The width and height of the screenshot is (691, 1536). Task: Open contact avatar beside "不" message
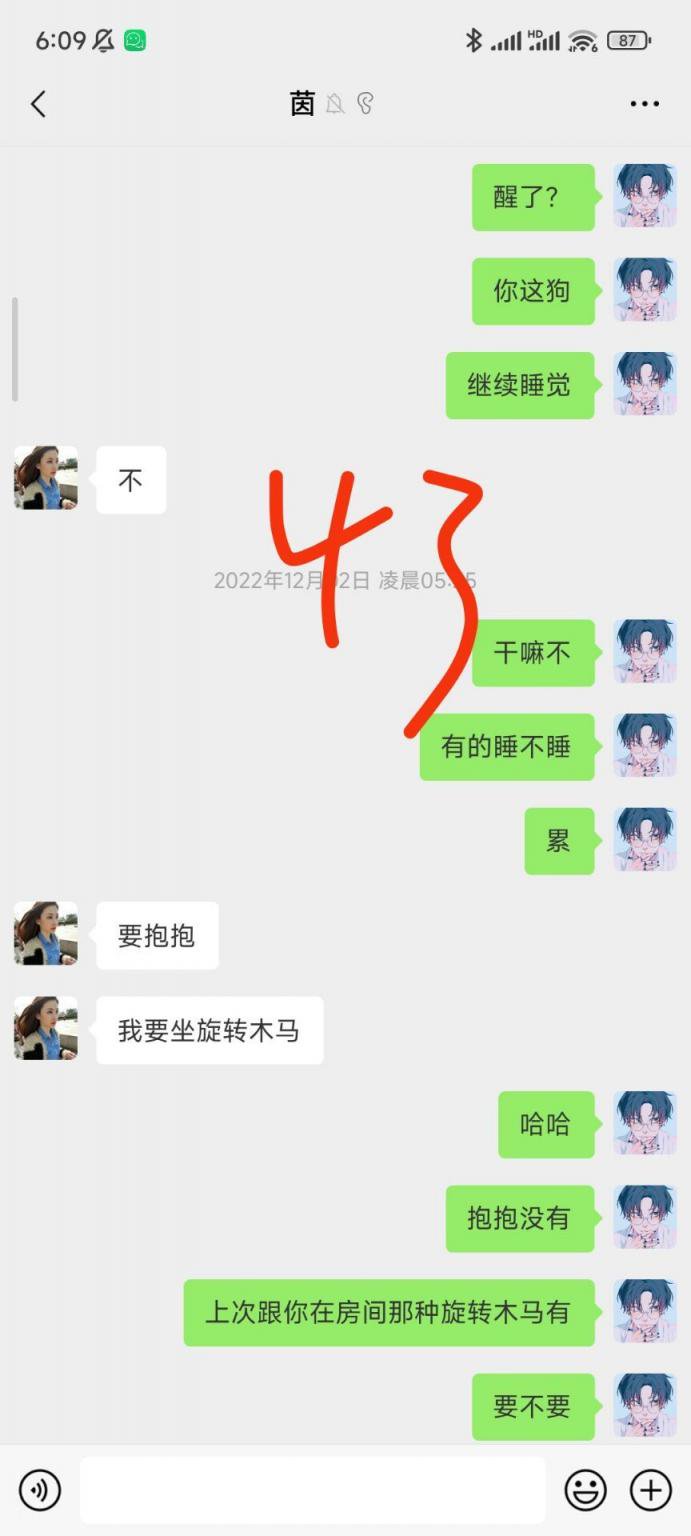click(x=46, y=478)
